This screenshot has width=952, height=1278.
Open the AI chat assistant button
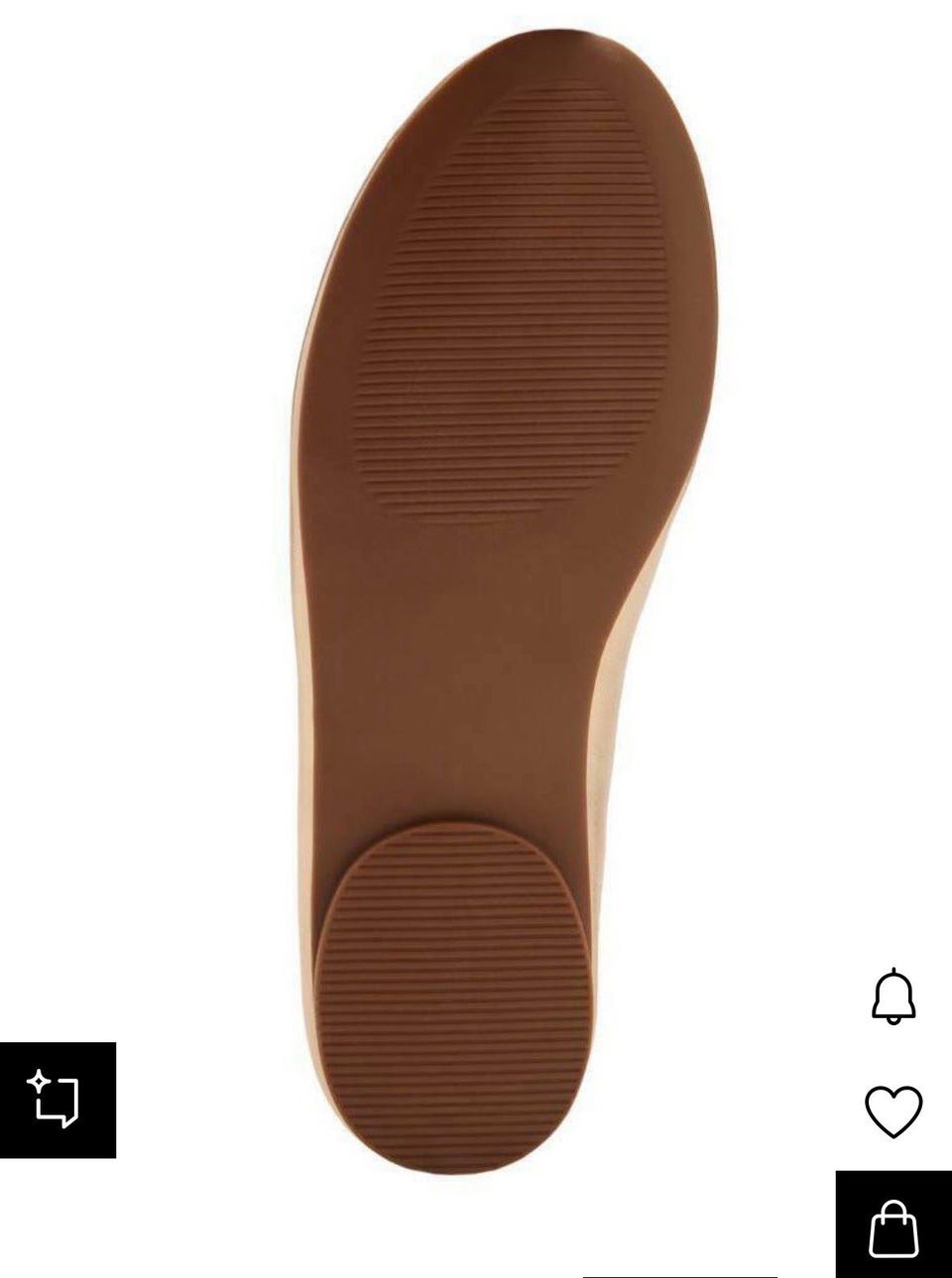click(x=58, y=1100)
